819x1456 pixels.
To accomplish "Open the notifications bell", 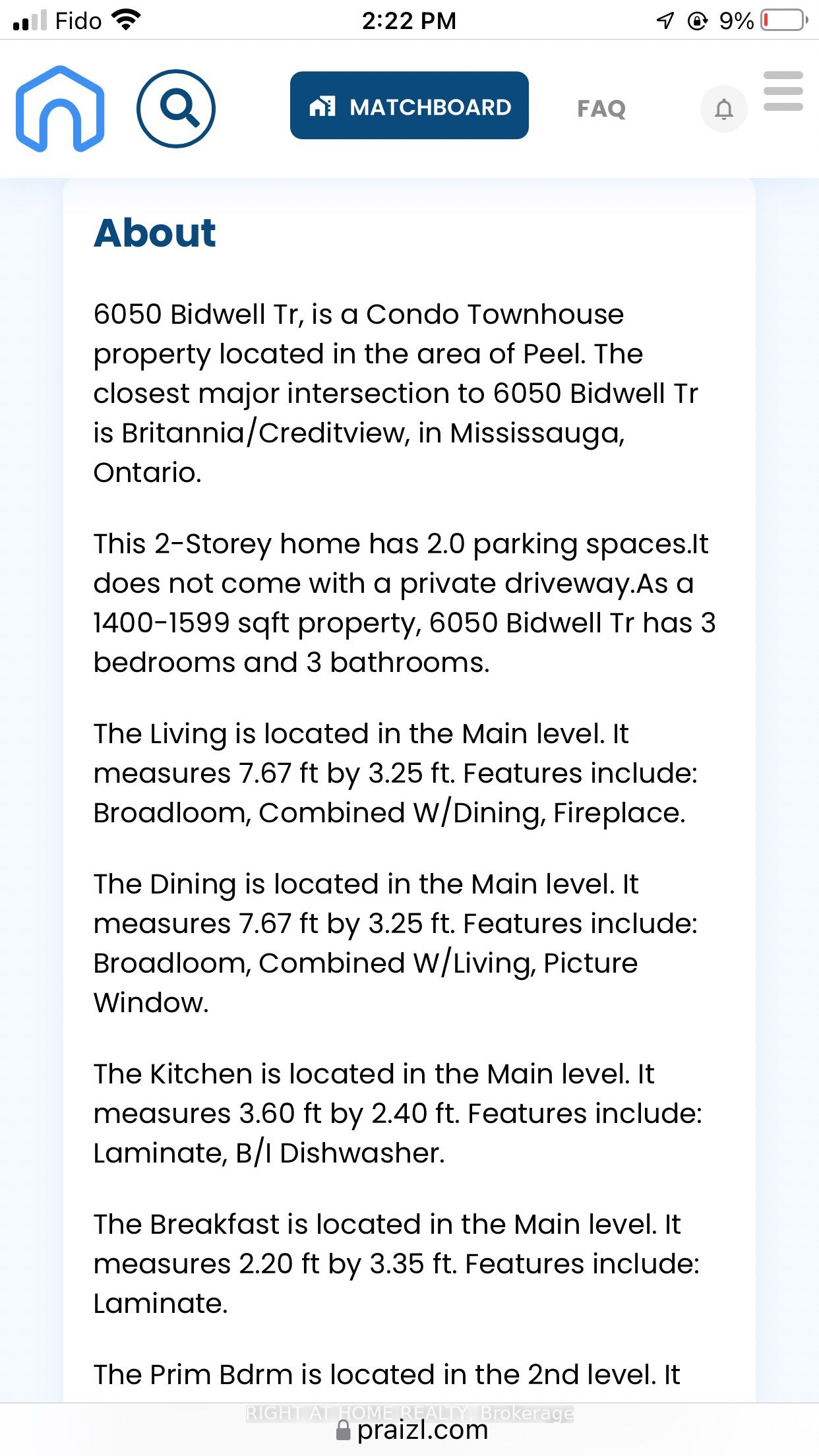I will click(723, 109).
